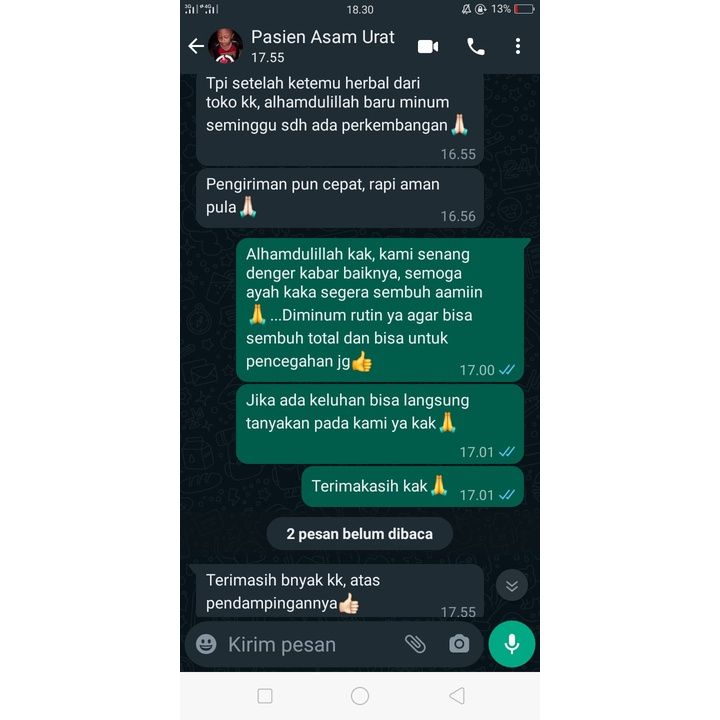Screen dimensions: 720x720
Task: Open Pasien Asam Urat contact info
Action: [x=322, y=46]
